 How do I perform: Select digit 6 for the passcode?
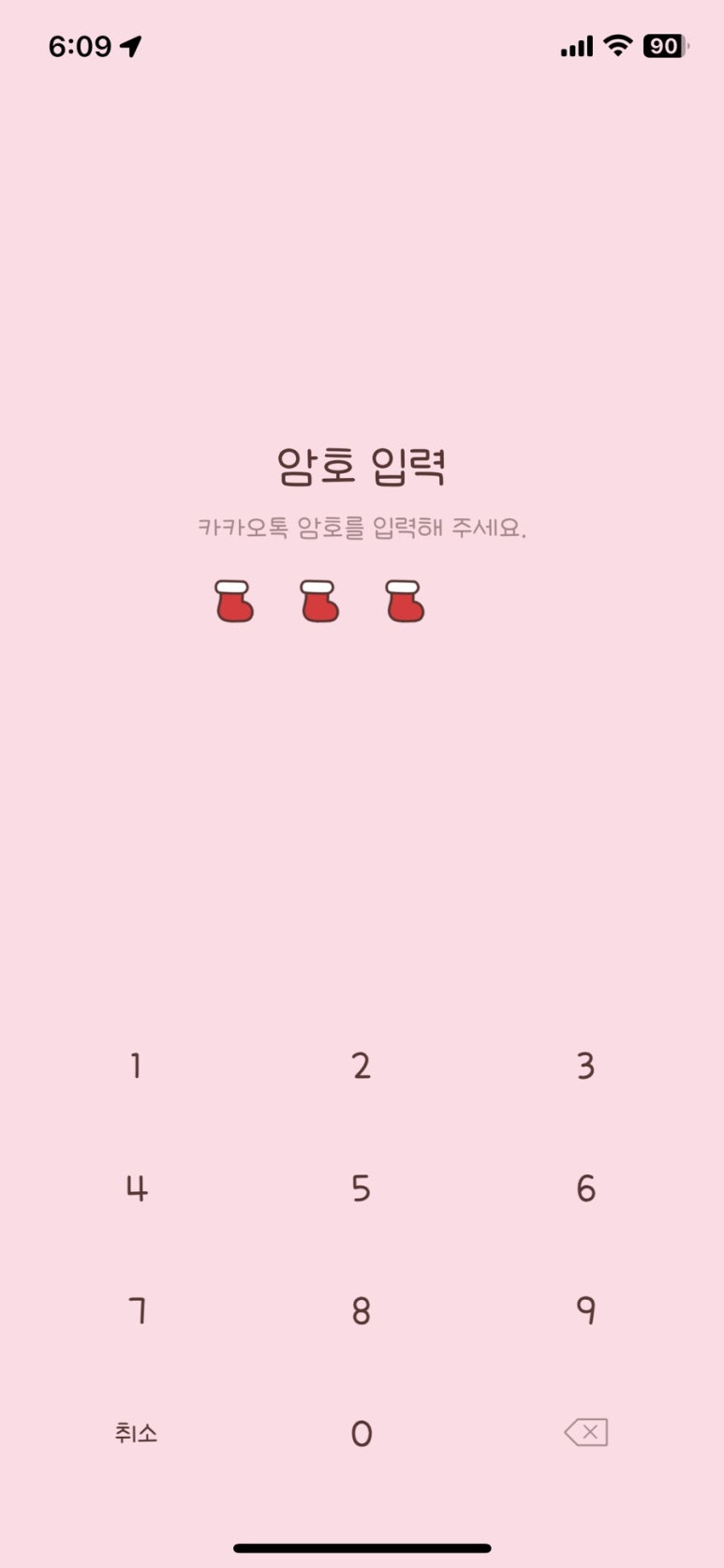(x=585, y=1188)
